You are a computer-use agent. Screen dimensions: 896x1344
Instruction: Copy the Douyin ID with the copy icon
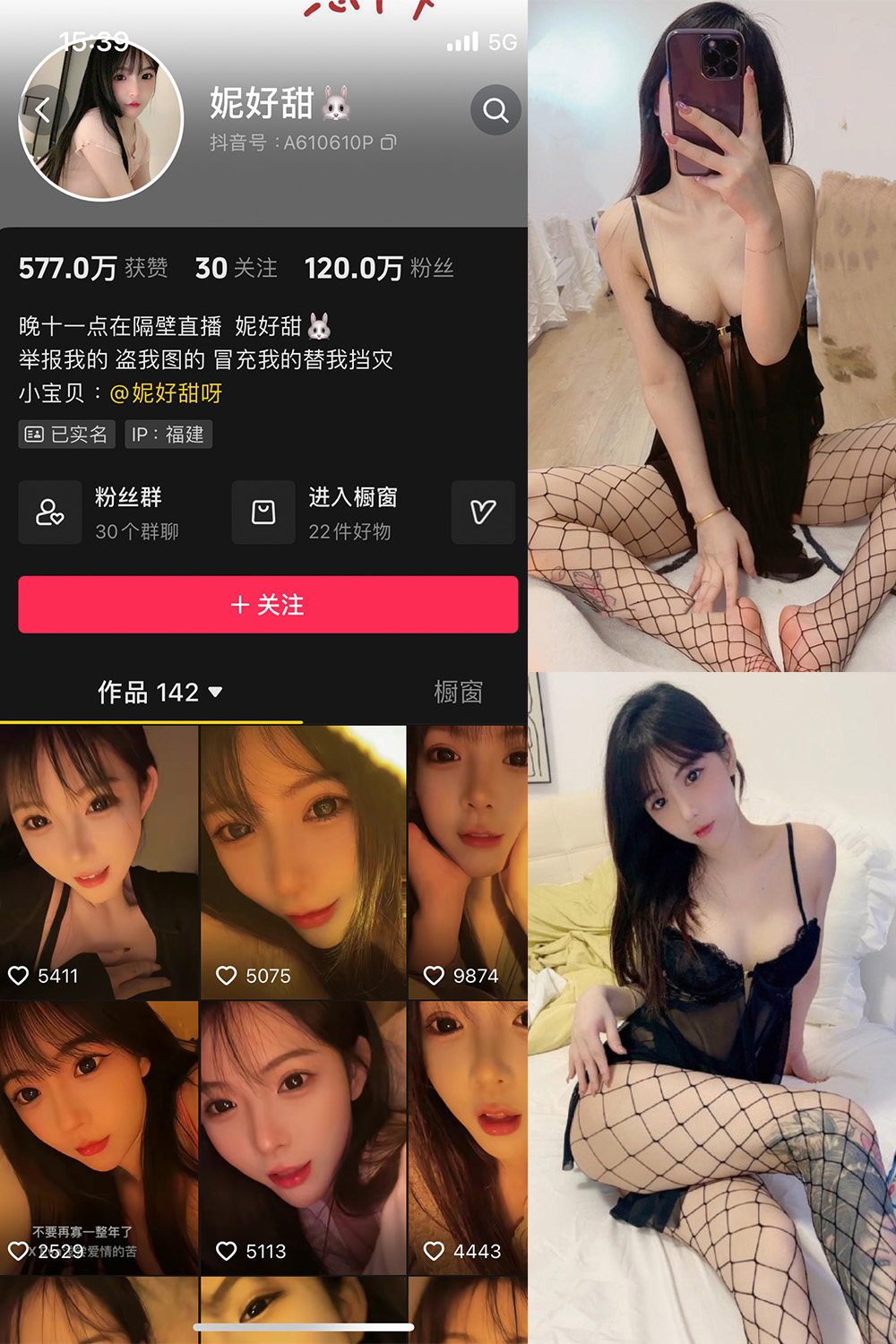tap(390, 142)
